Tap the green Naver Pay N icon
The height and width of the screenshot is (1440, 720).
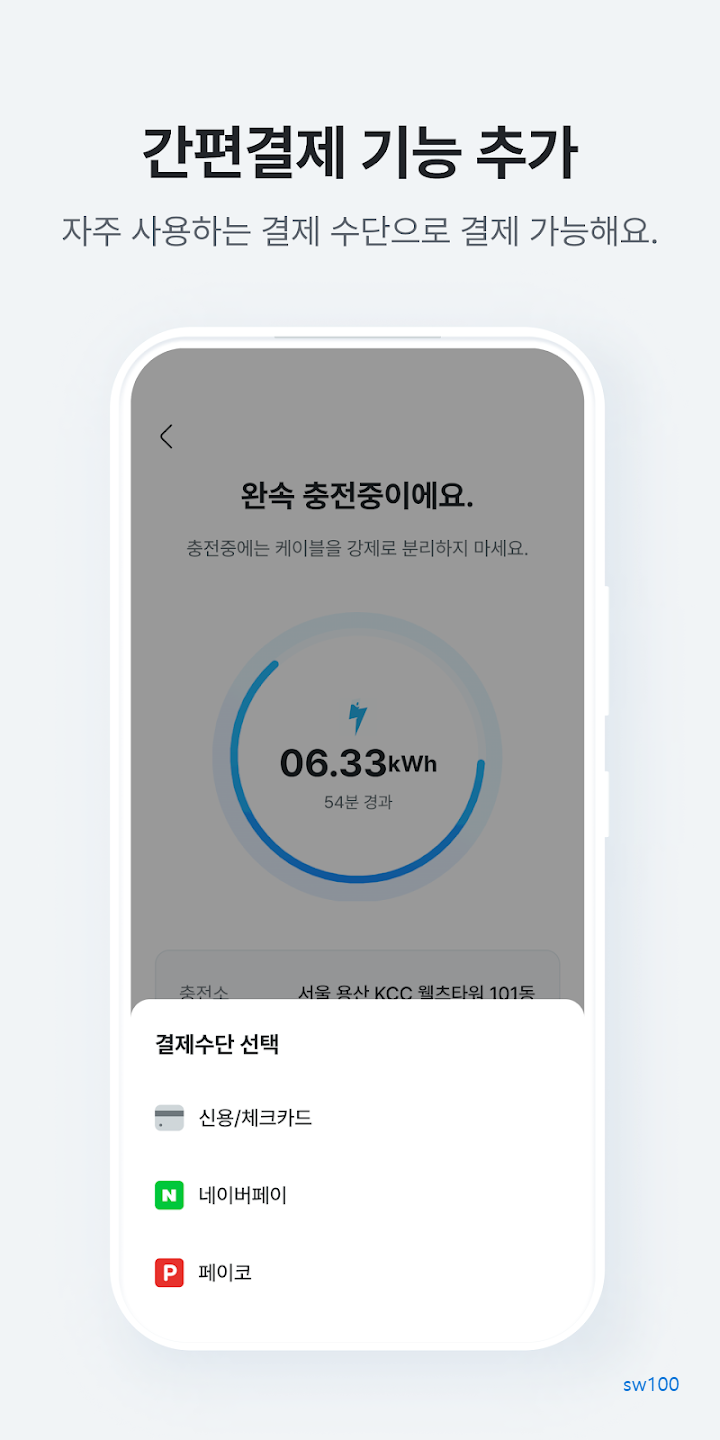click(169, 1195)
